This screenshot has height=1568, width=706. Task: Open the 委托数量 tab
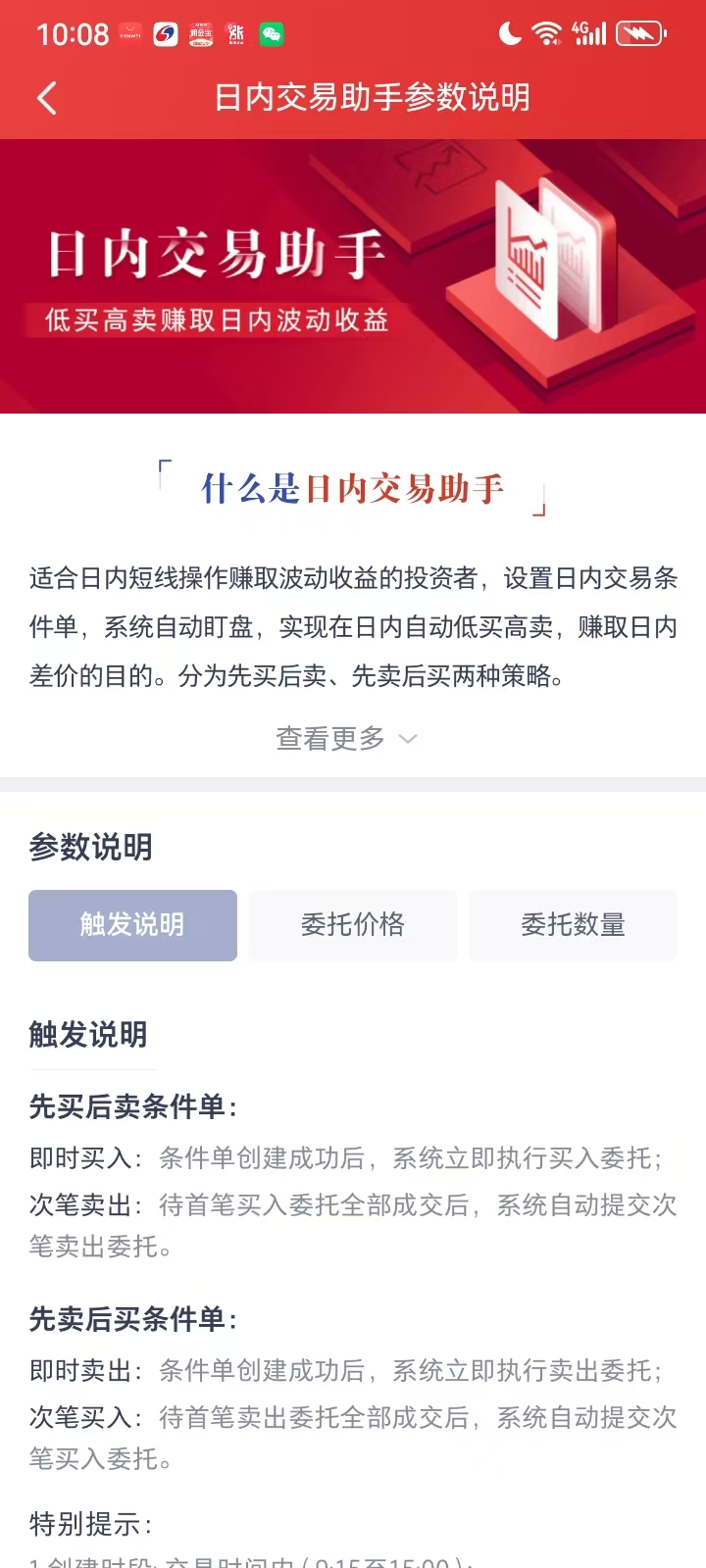573,925
